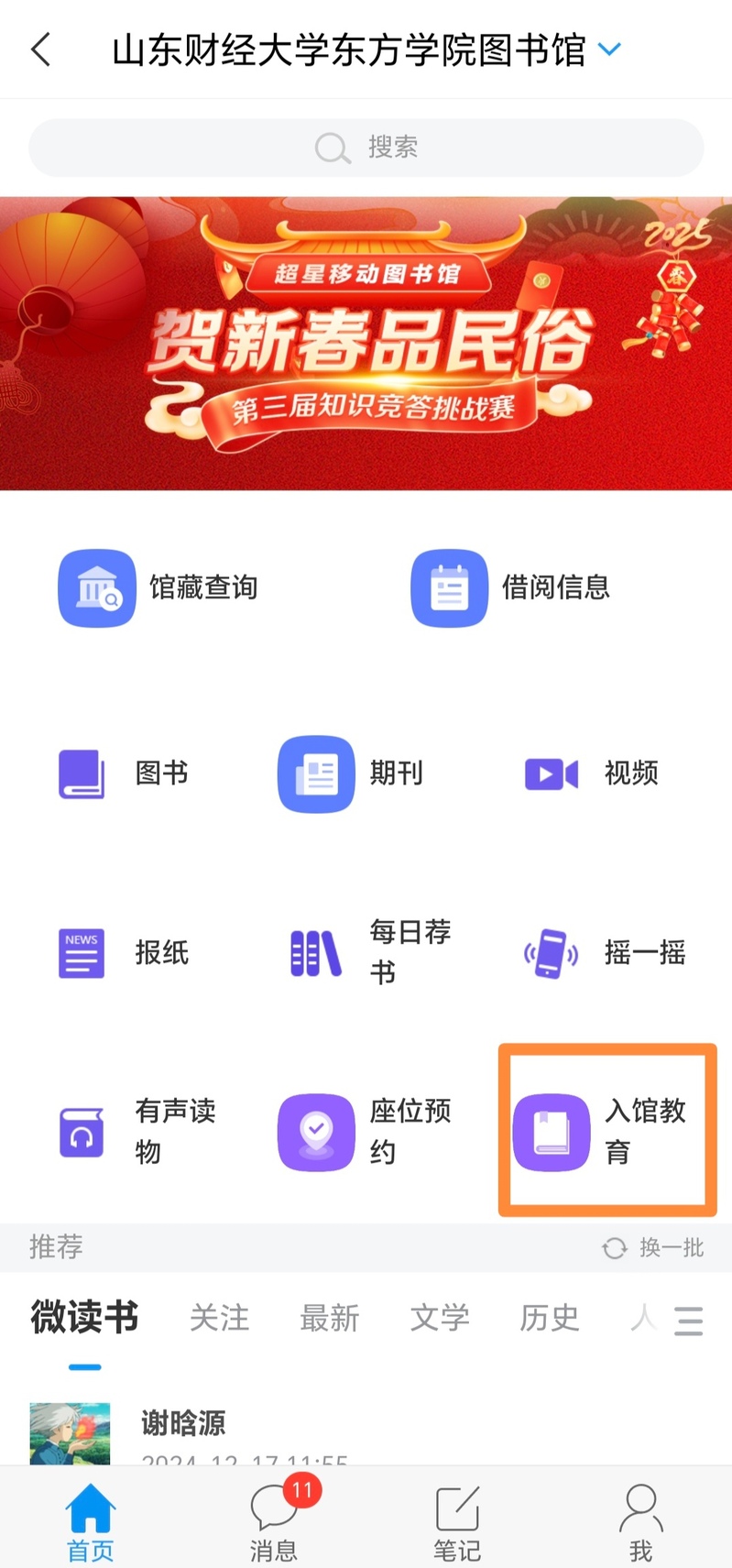The width and height of the screenshot is (732, 1568).
Task: Tap the 搜索 search box
Action: [x=366, y=148]
